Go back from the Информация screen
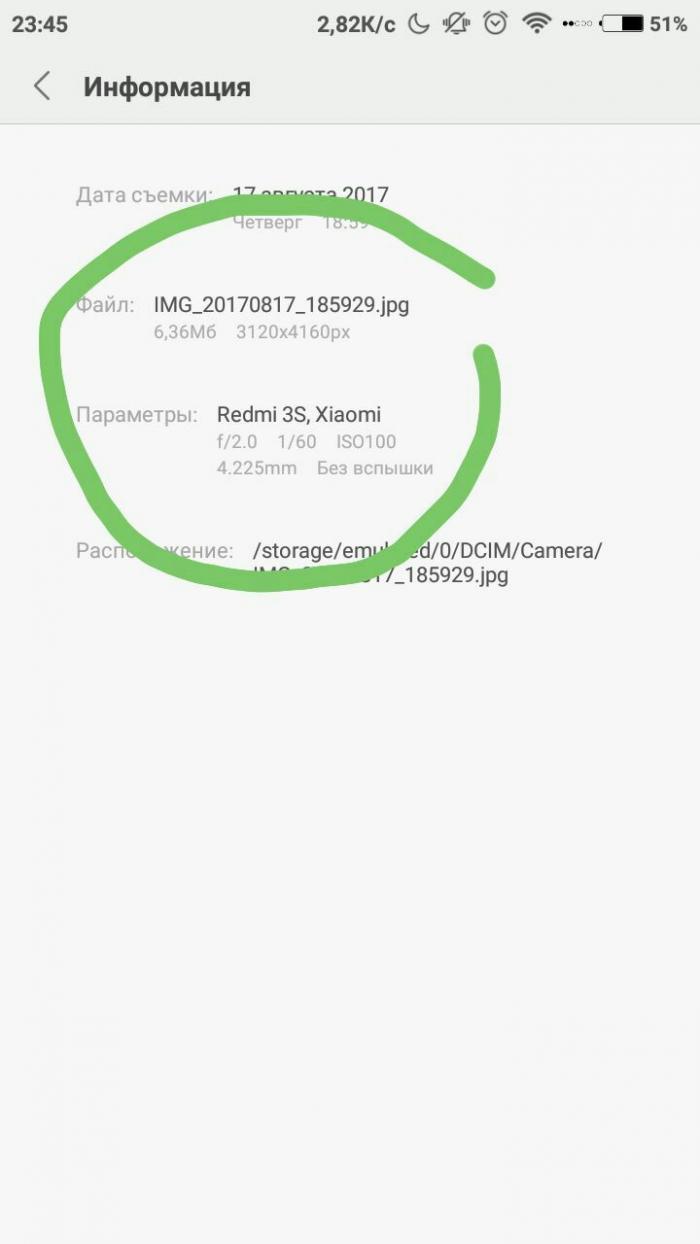Viewport: 700px width, 1244px height. coord(42,87)
